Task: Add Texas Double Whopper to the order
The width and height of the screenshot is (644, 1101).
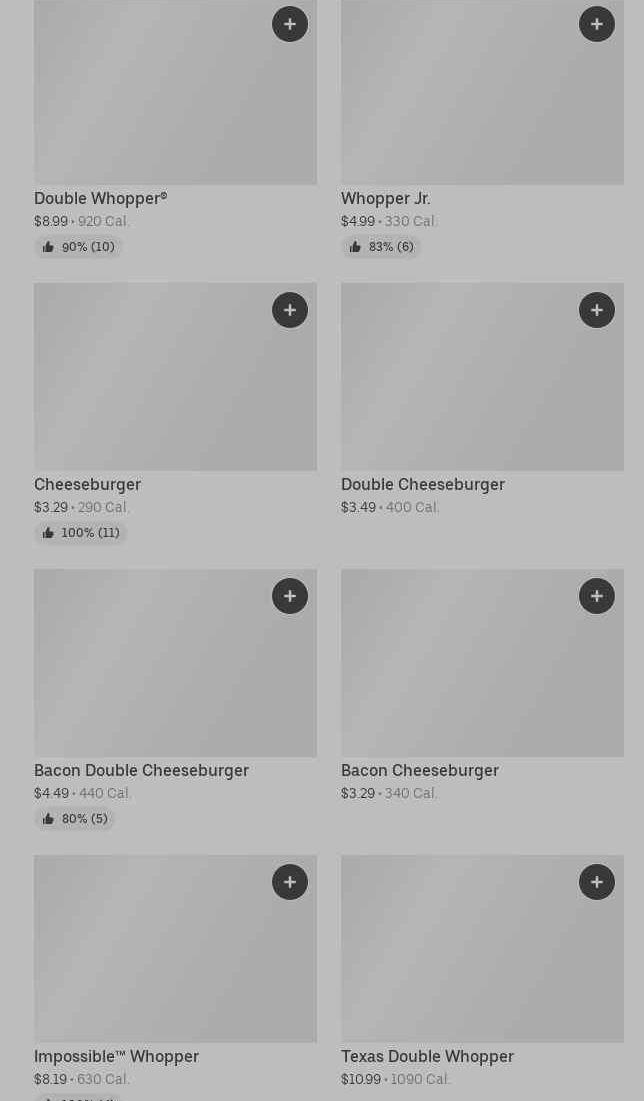Action: click(597, 882)
